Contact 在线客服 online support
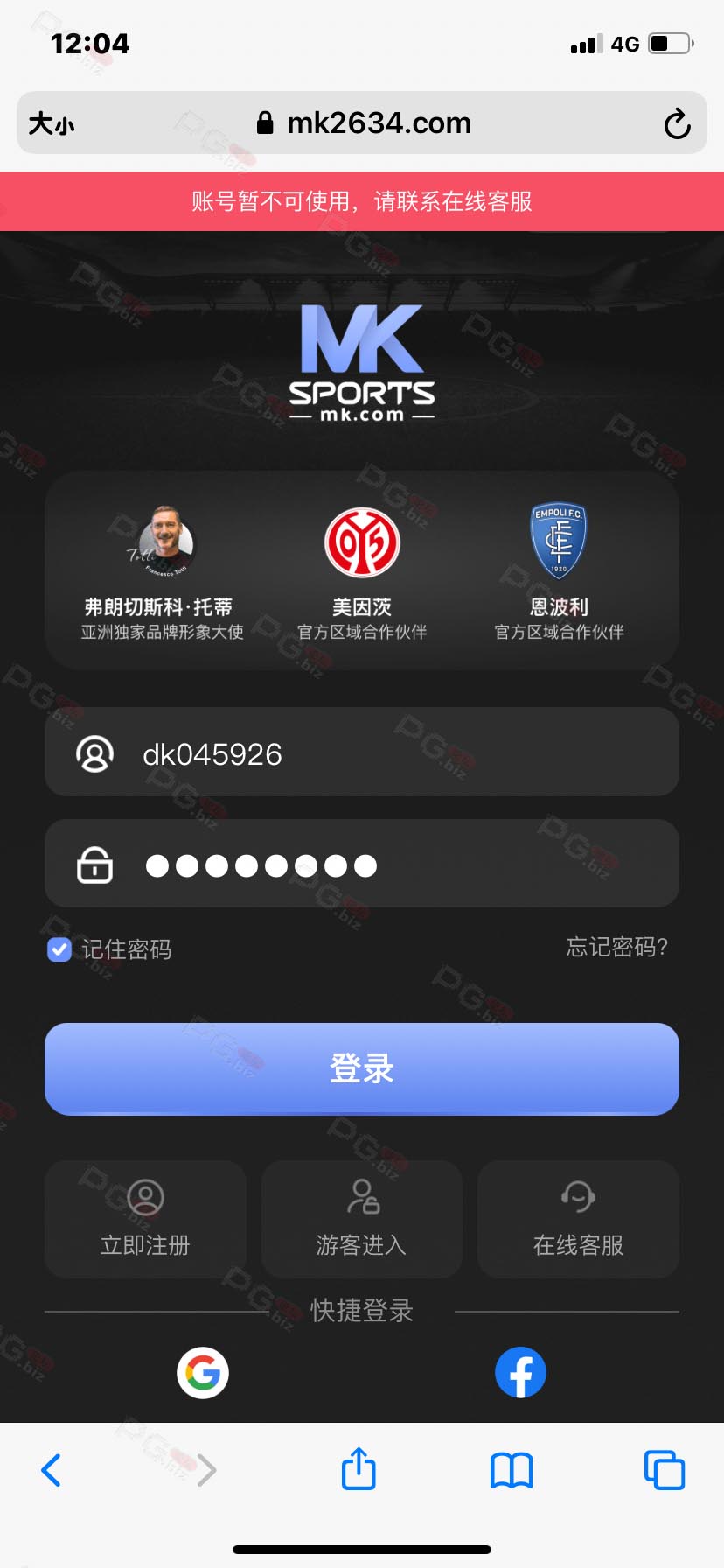The height and width of the screenshot is (1568, 724). click(578, 1219)
